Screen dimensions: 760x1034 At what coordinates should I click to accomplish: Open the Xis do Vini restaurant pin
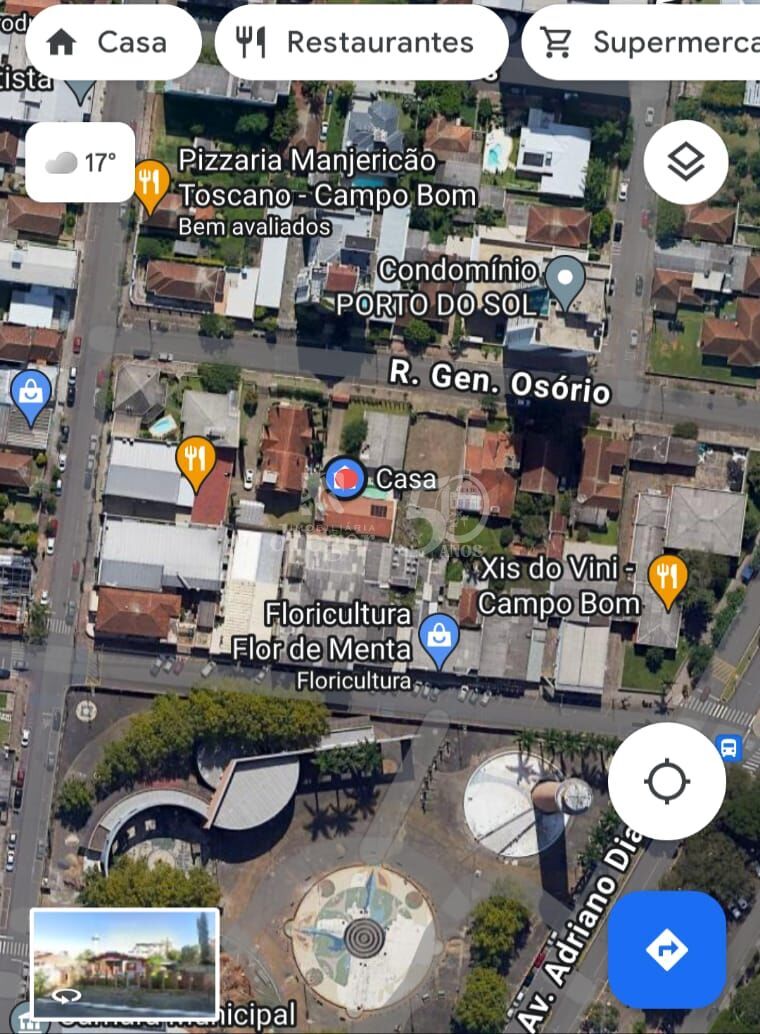click(x=667, y=579)
